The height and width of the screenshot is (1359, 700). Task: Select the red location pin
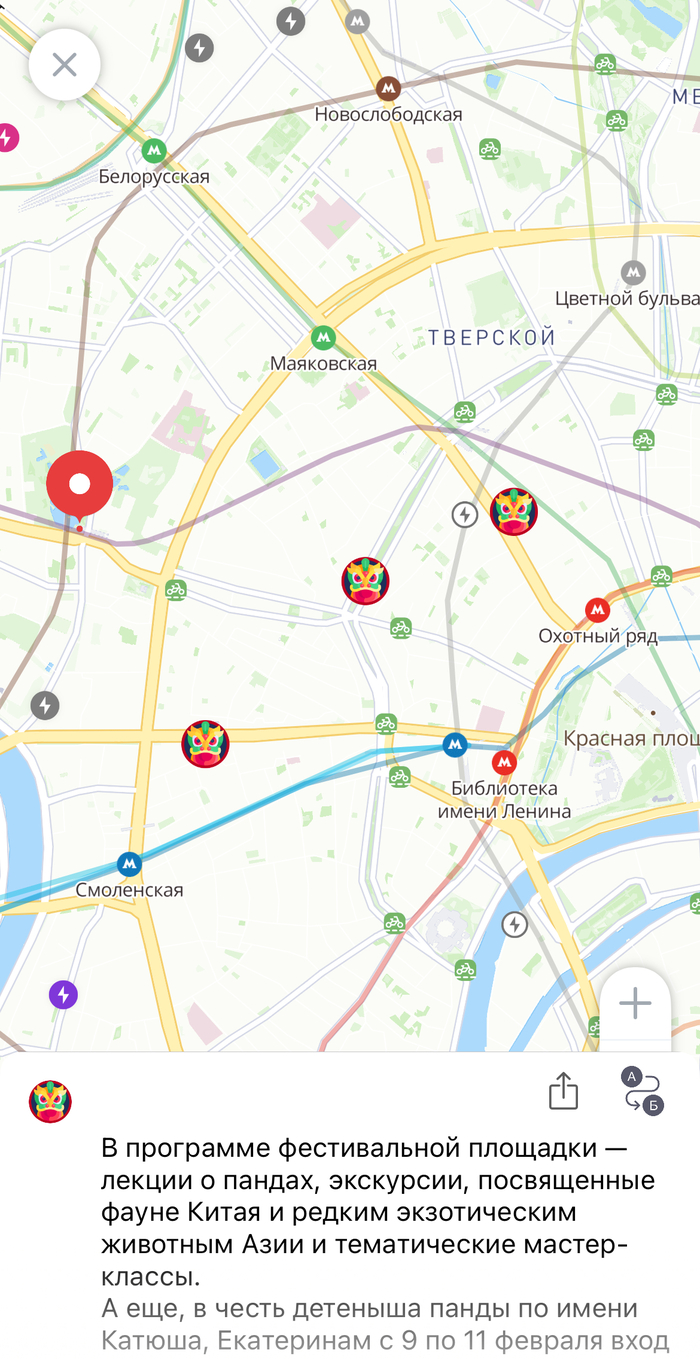[80, 485]
